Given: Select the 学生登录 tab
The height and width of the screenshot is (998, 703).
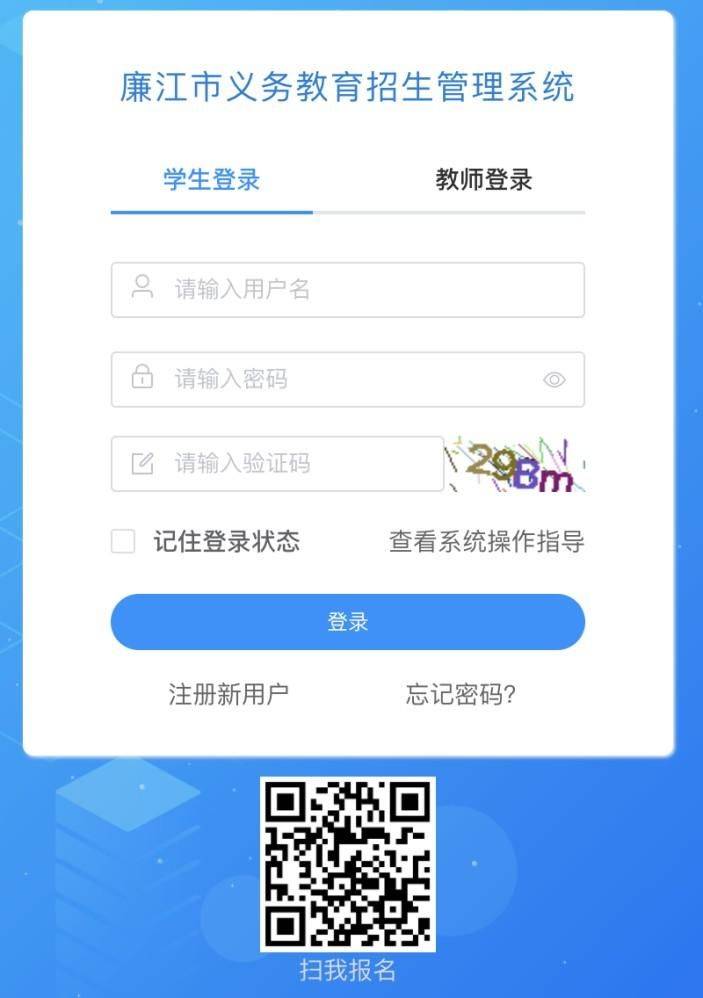Looking at the screenshot, I should coord(212,180).
